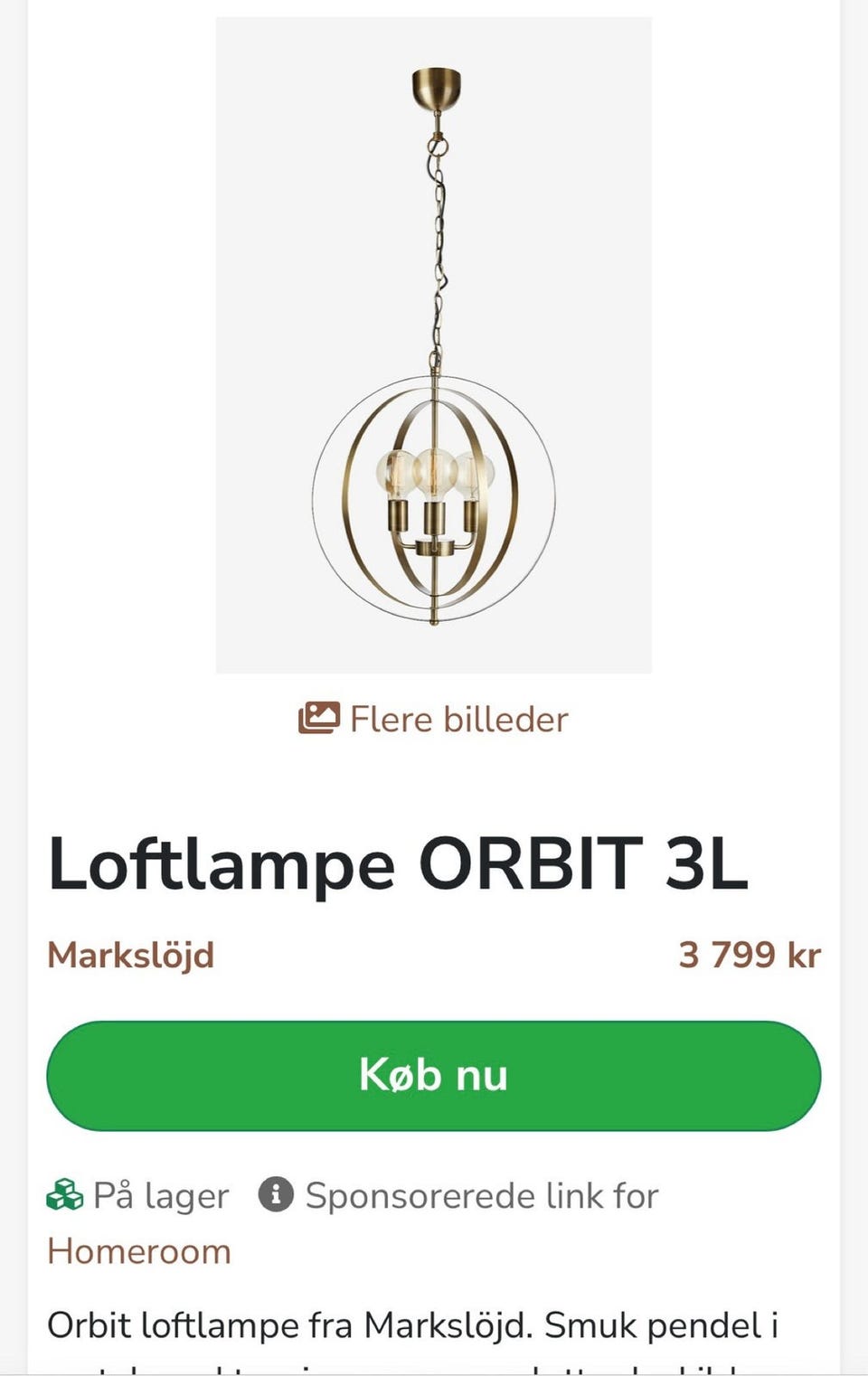Tap the ceiling mount in the lamp photo
The width and height of the screenshot is (868, 1376).
pos(438,86)
